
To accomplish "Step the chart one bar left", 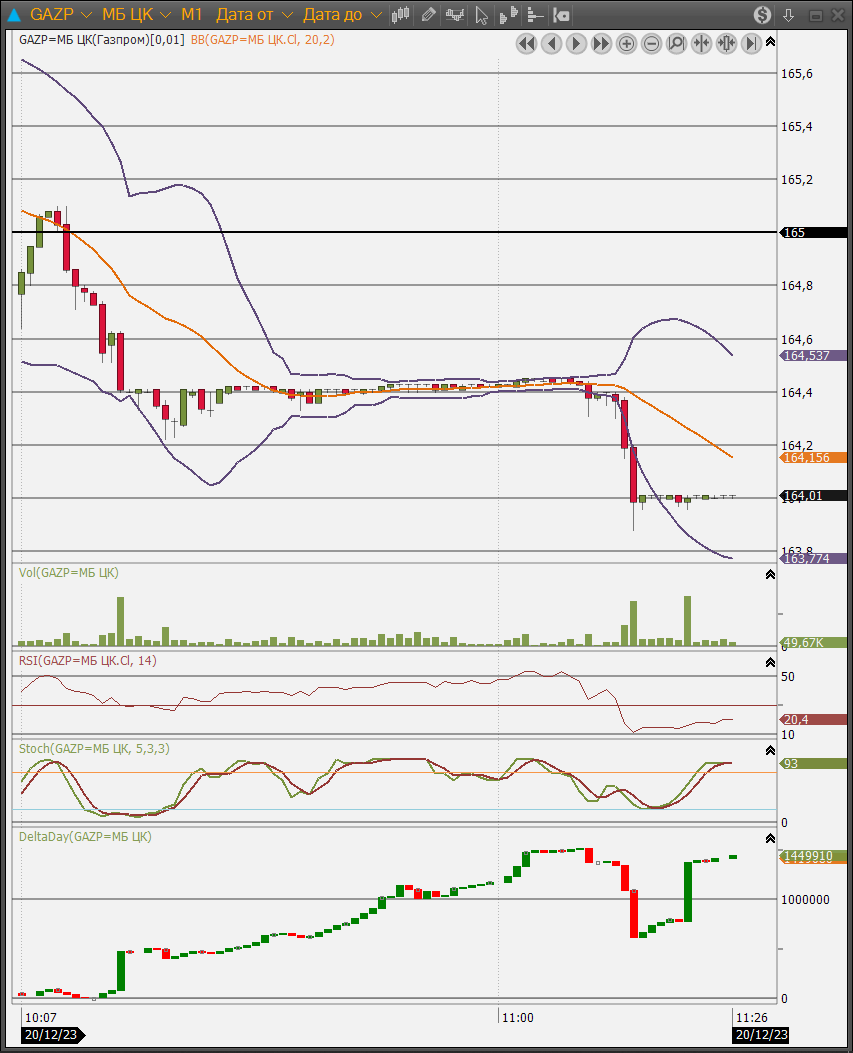I will pos(551,43).
